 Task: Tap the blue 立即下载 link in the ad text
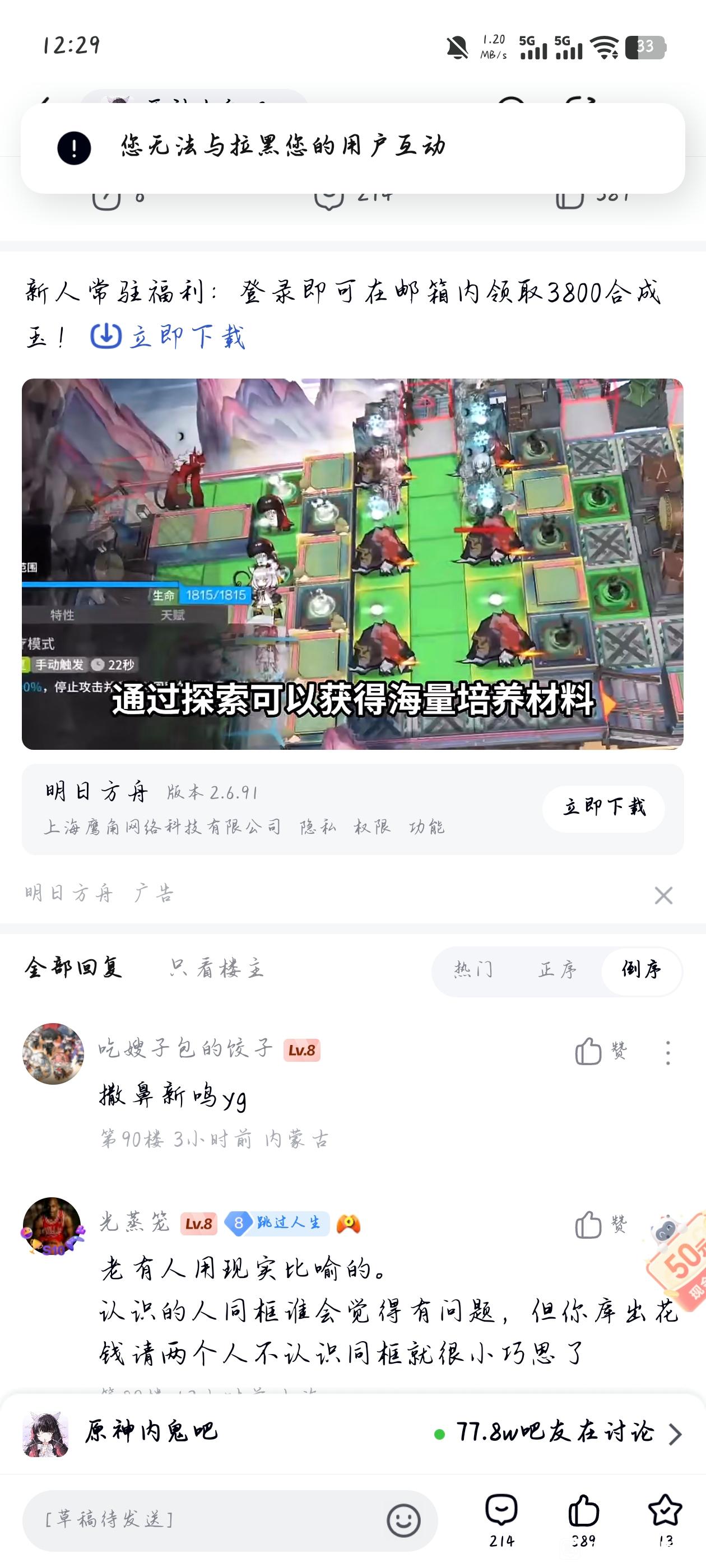168,336
